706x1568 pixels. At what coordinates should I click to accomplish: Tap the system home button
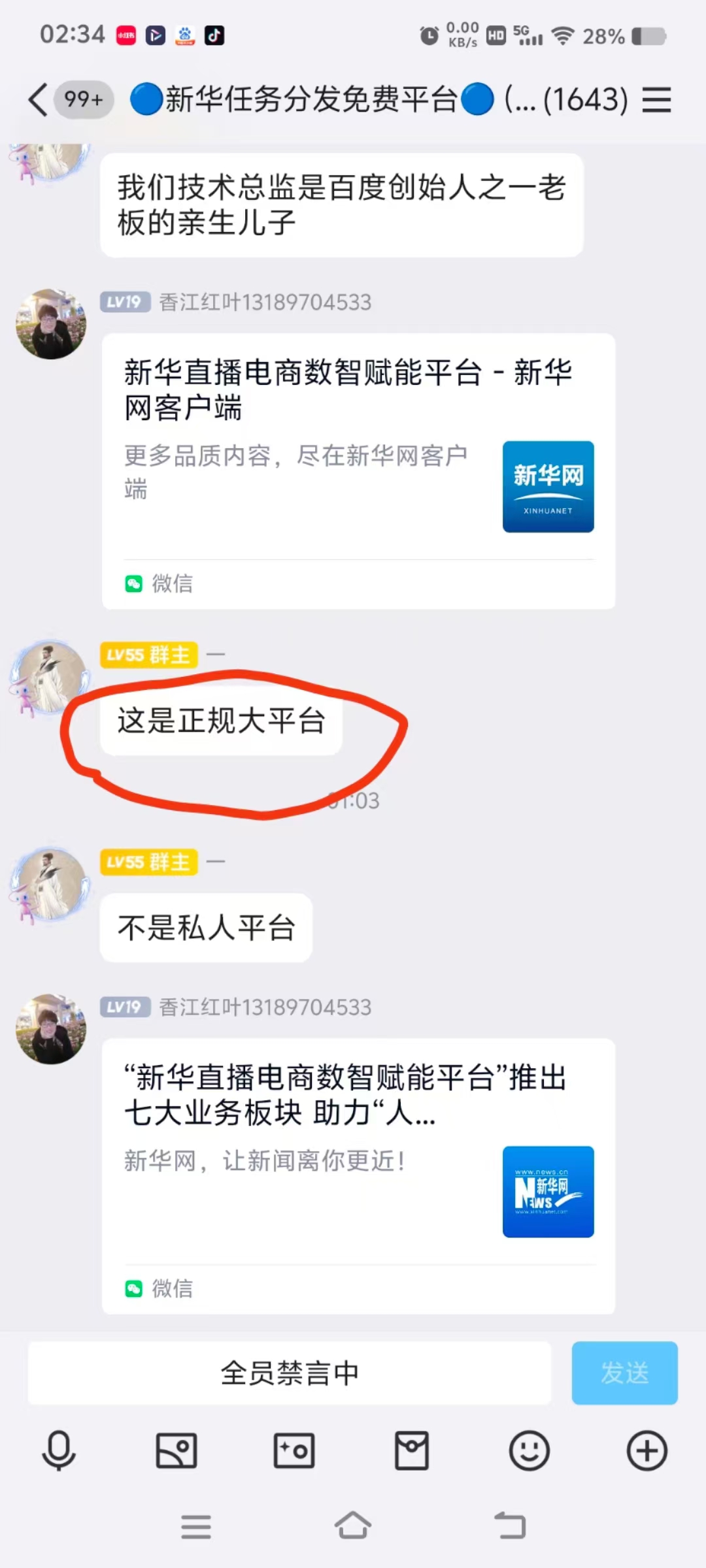tap(353, 1526)
